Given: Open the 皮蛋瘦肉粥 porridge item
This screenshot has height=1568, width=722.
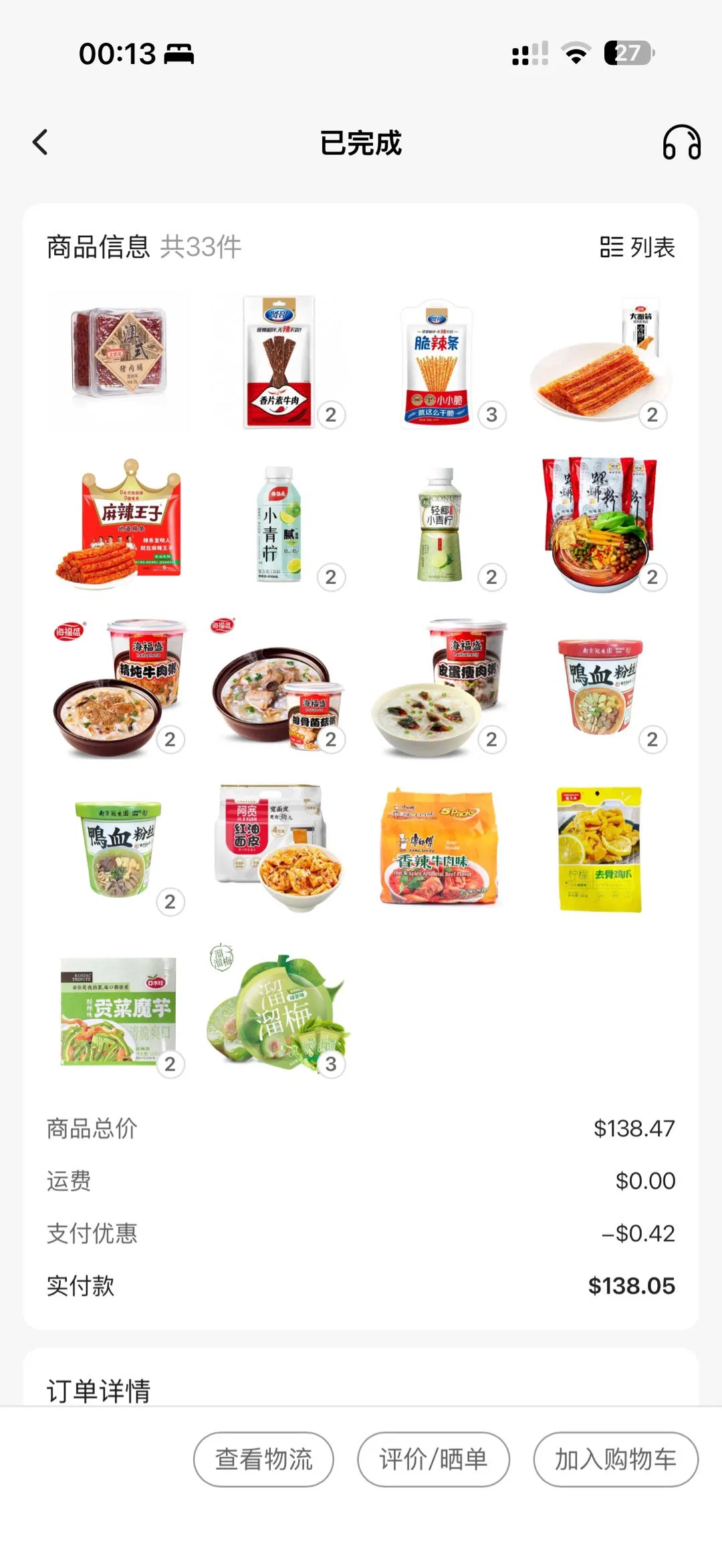Looking at the screenshot, I should pyautogui.click(x=439, y=687).
